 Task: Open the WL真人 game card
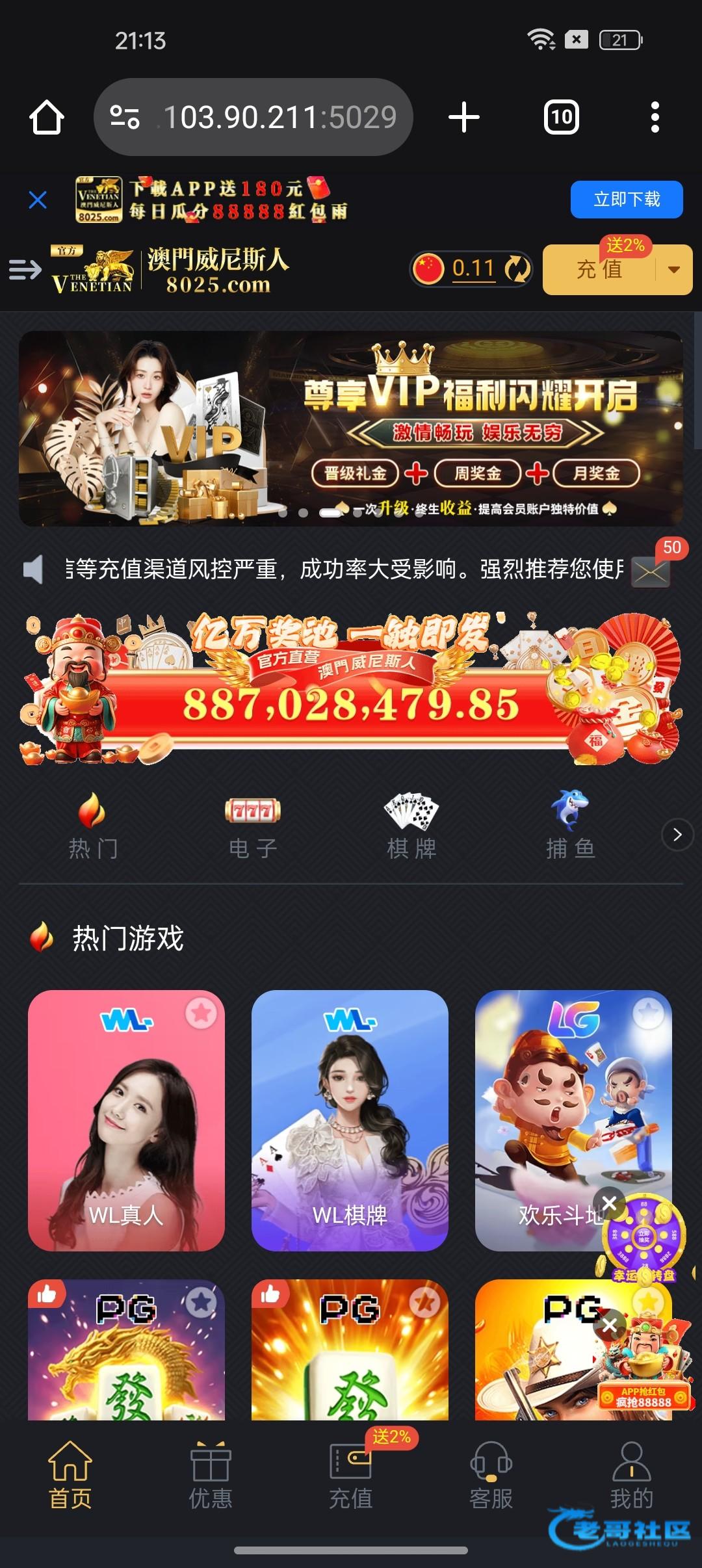coord(126,1119)
